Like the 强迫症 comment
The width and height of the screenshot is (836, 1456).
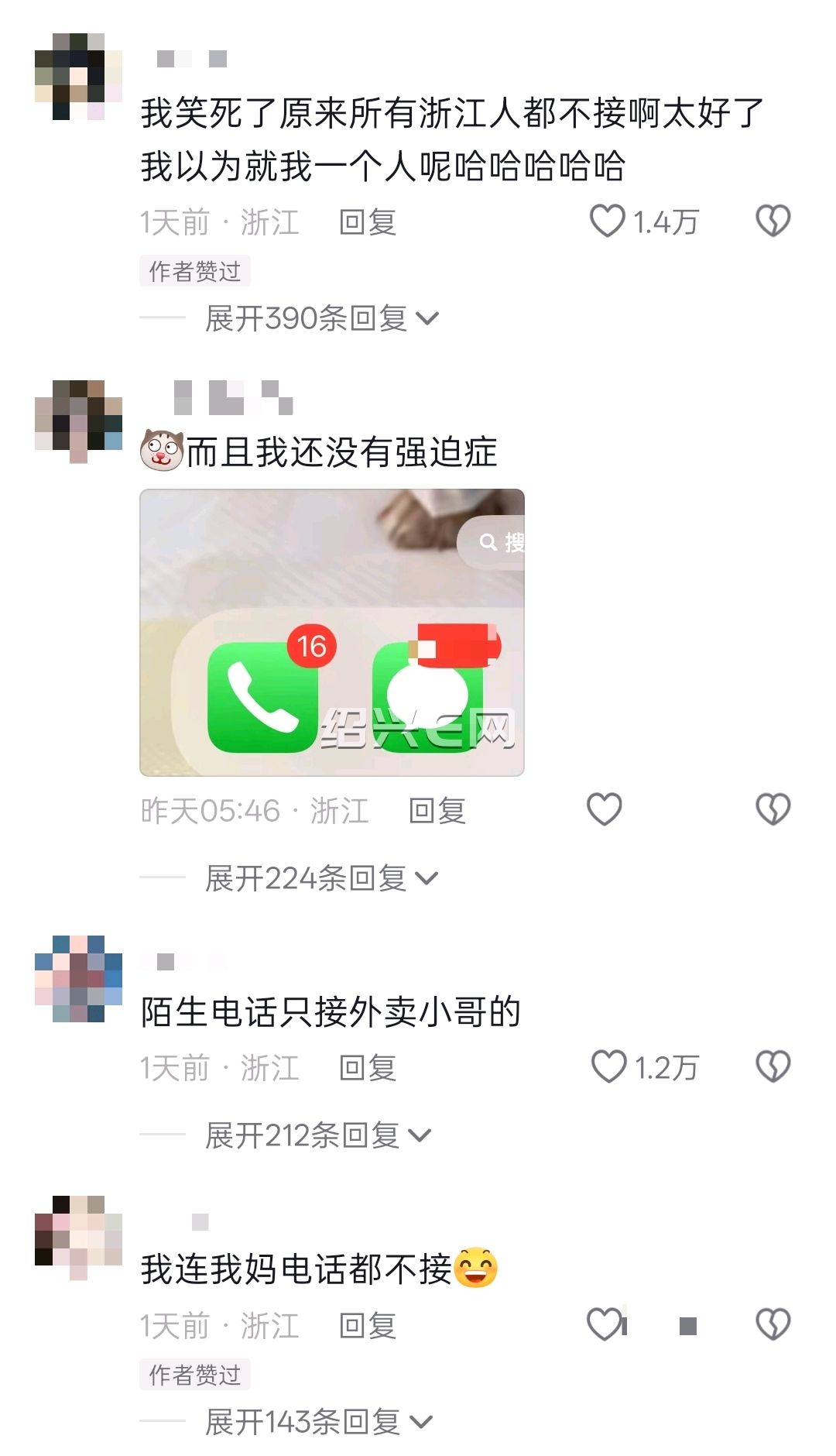coord(605,809)
